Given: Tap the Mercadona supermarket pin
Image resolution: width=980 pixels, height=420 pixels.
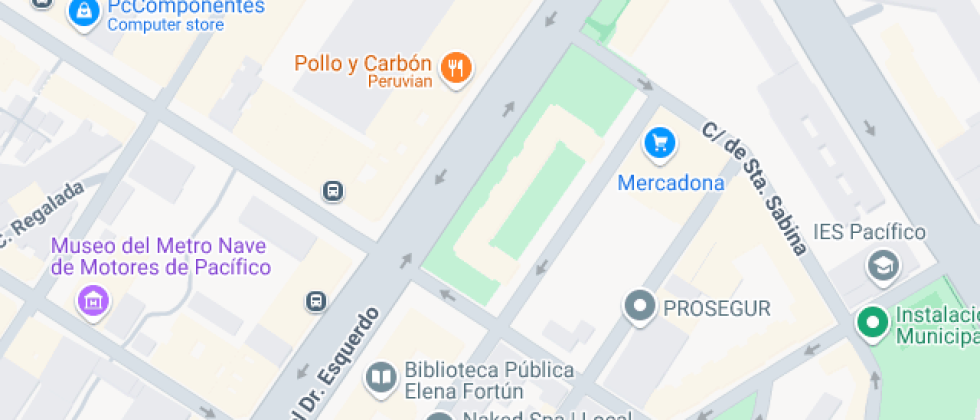Looking at the screenshot, I should [x=658, y=143].
